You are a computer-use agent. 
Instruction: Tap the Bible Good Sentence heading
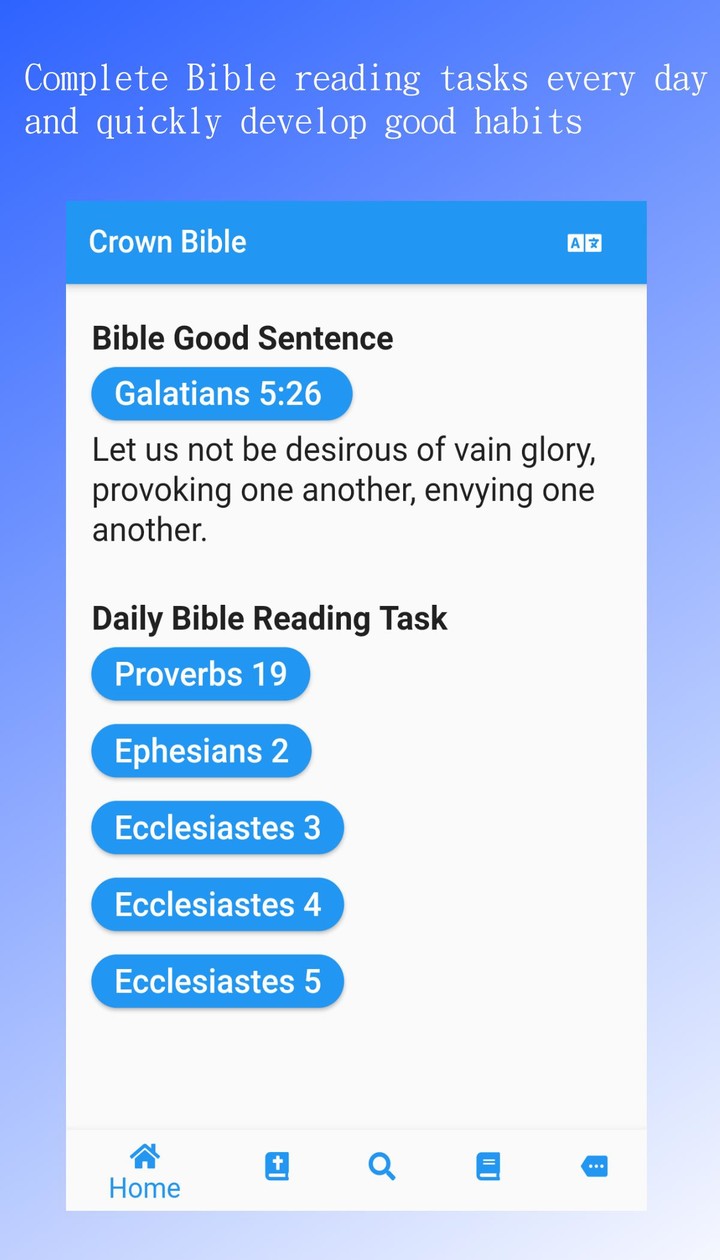(x=241, y=338)
